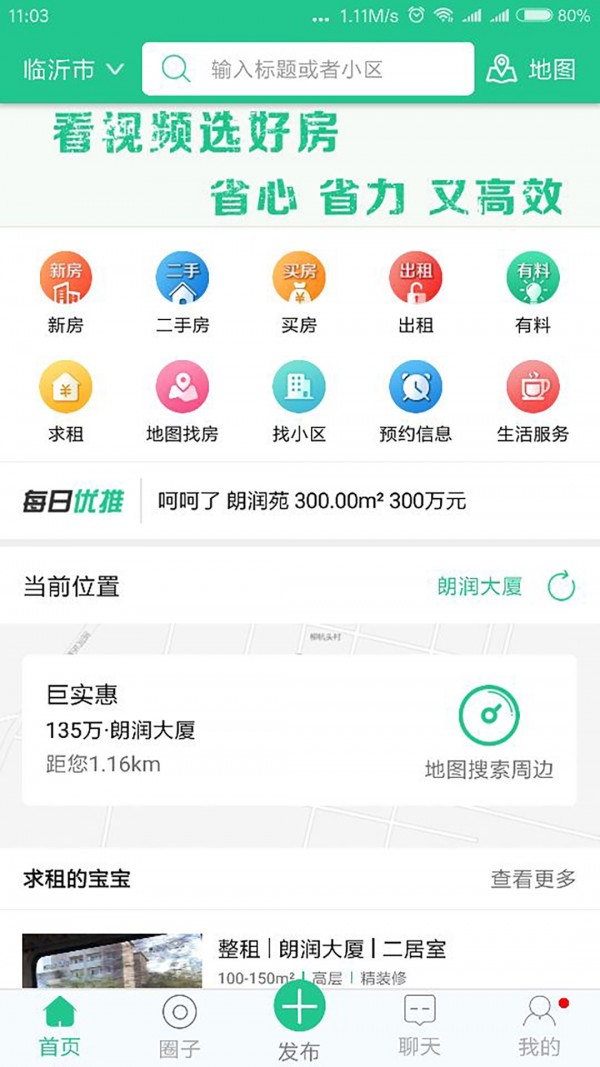Open the 临沂市 city selector dropdown

[73, 69]
